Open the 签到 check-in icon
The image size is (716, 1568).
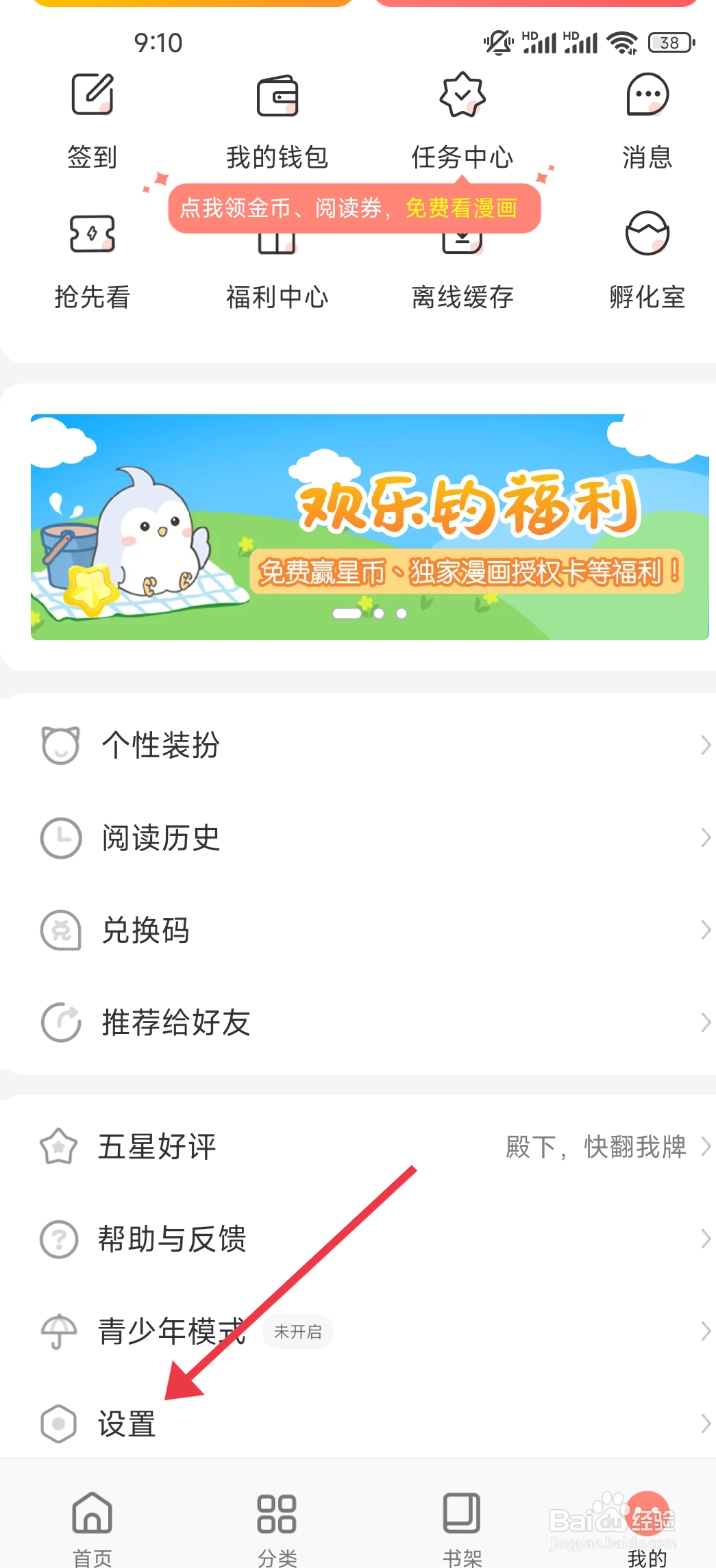click(91, 96)
